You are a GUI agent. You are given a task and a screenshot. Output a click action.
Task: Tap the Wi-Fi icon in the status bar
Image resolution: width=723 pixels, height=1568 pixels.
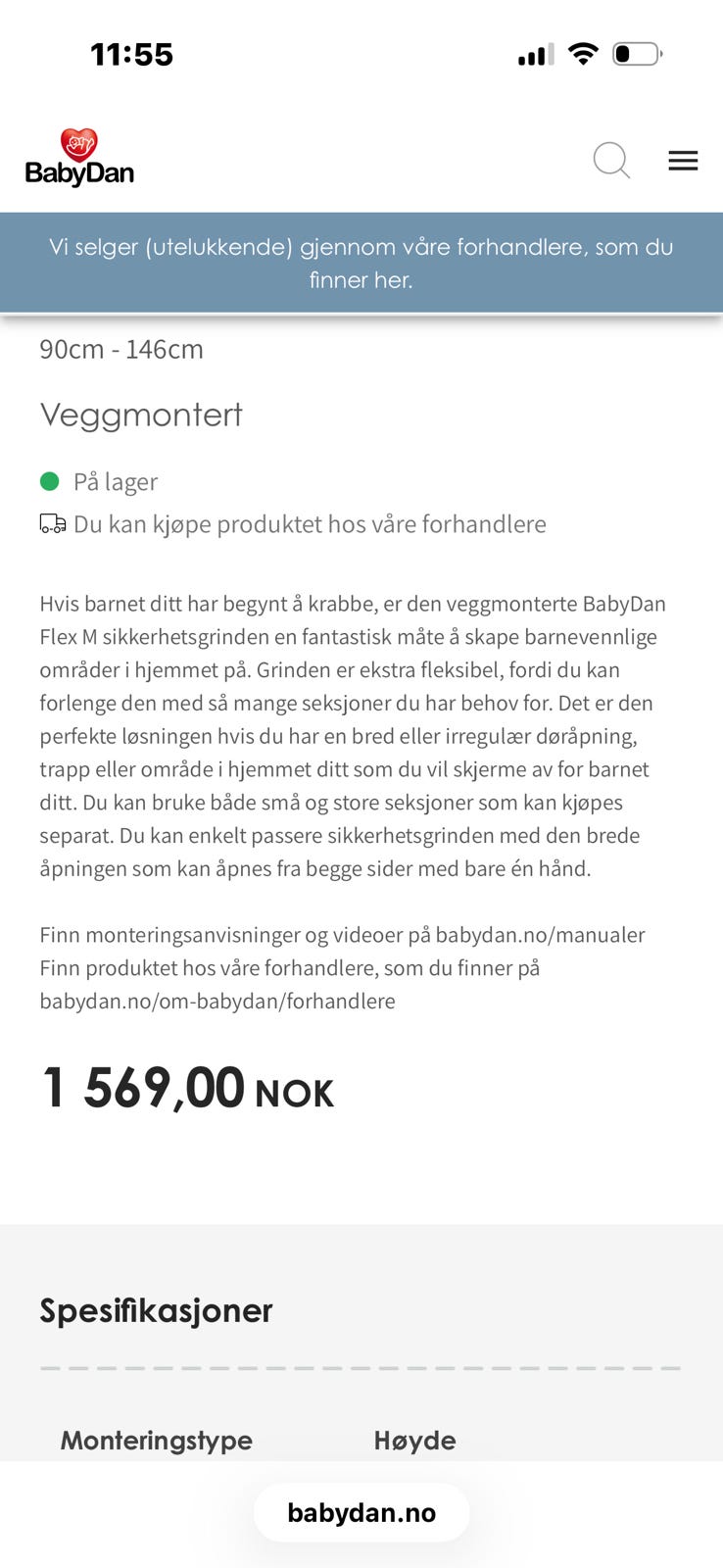click(583, 54)
